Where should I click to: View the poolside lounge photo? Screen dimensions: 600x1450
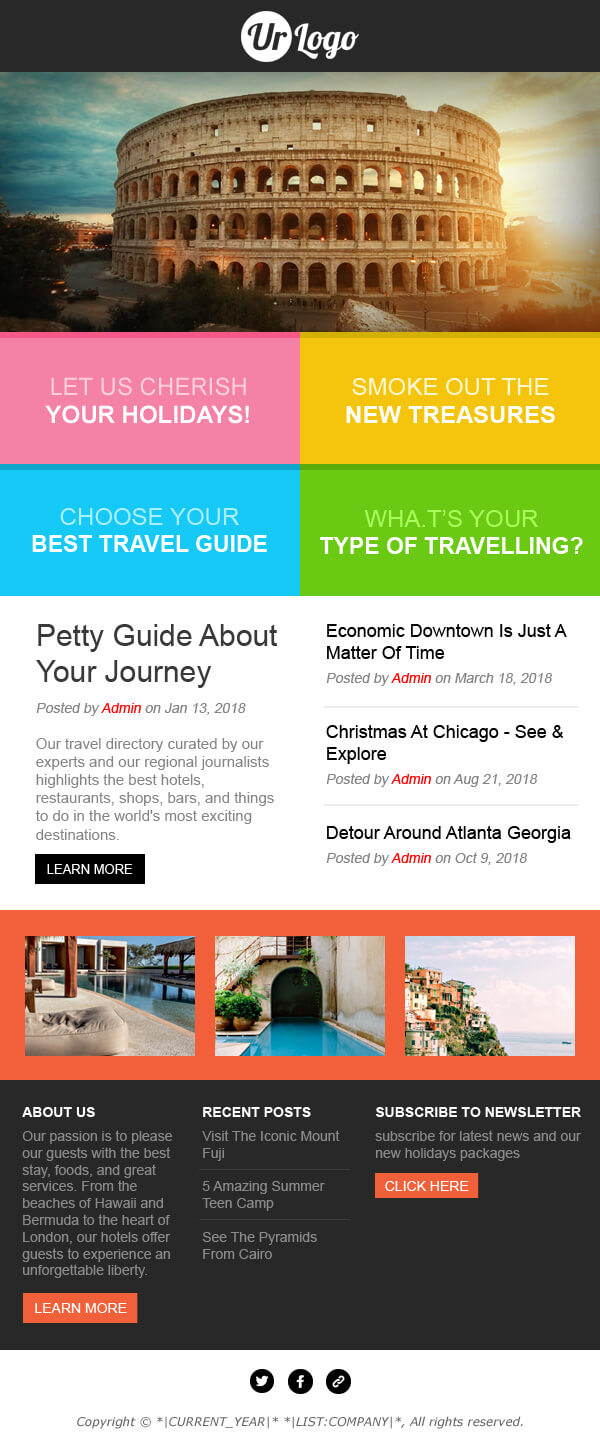110,996
